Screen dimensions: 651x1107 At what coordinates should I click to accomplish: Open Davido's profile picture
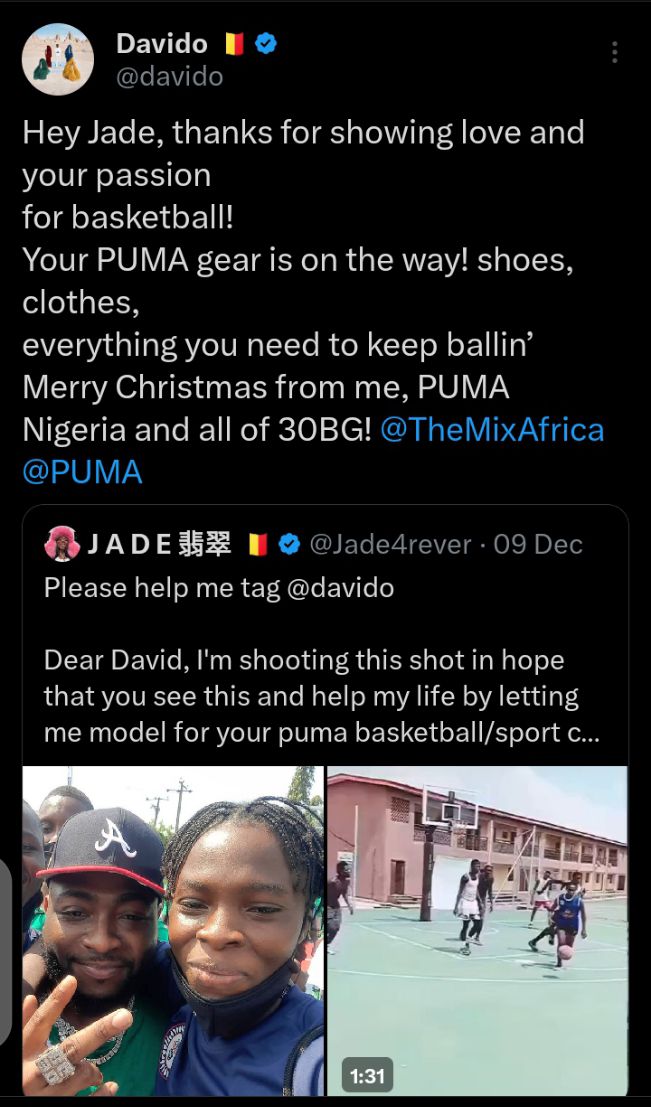point(58,59)
